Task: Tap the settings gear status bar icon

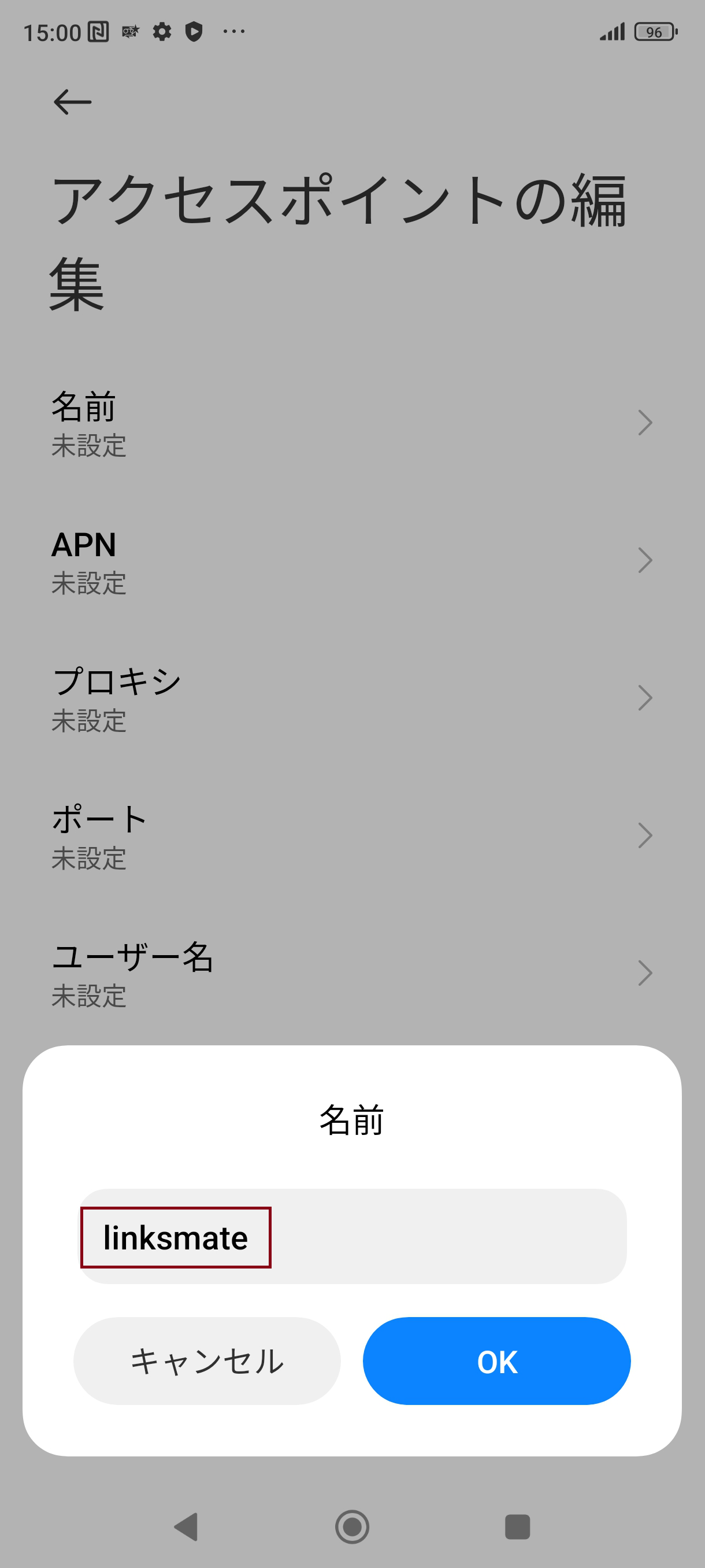Action: 162,32
